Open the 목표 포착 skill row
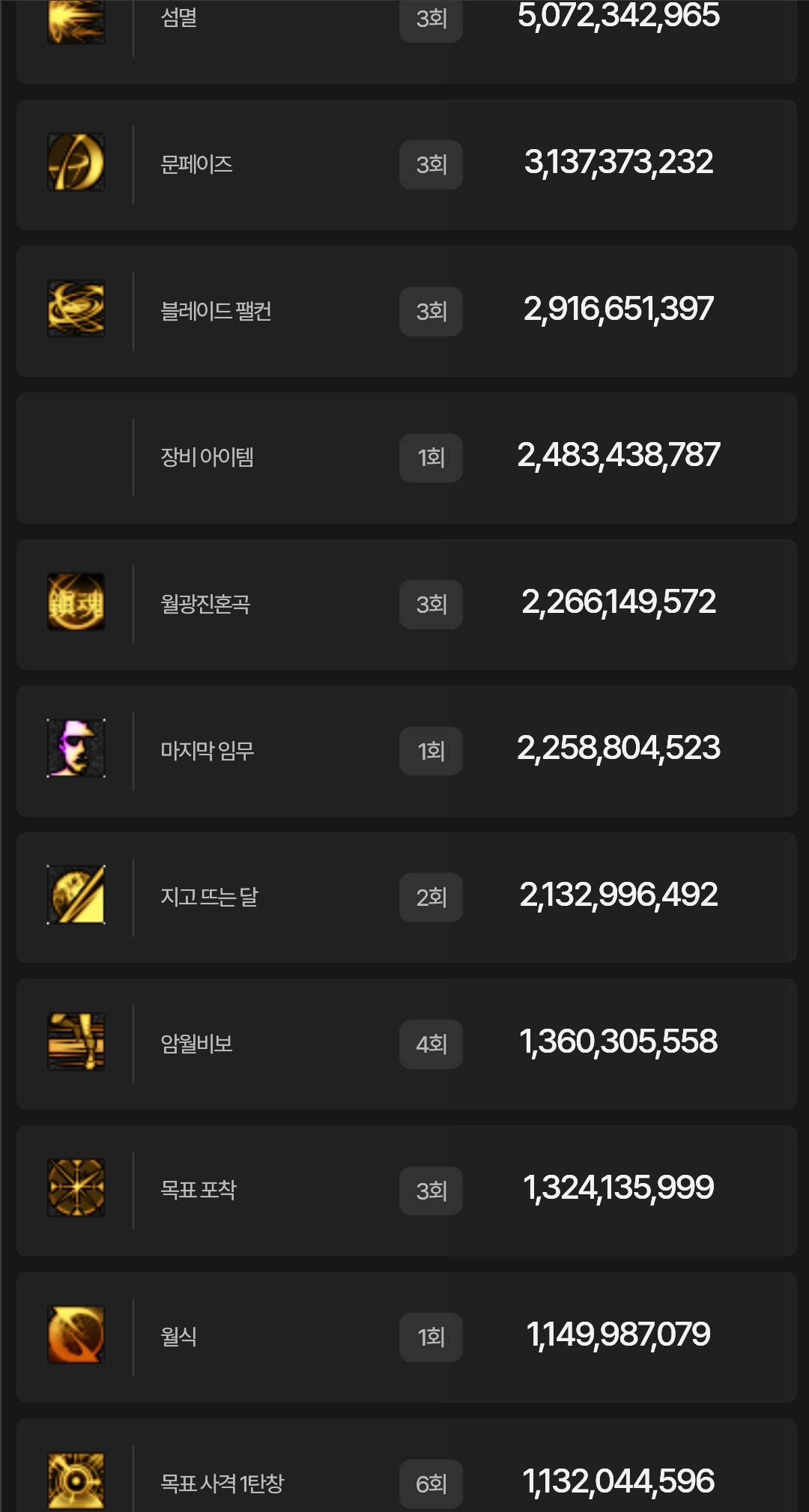This screenshot has width=809, height=1512. click(406, 1190)
